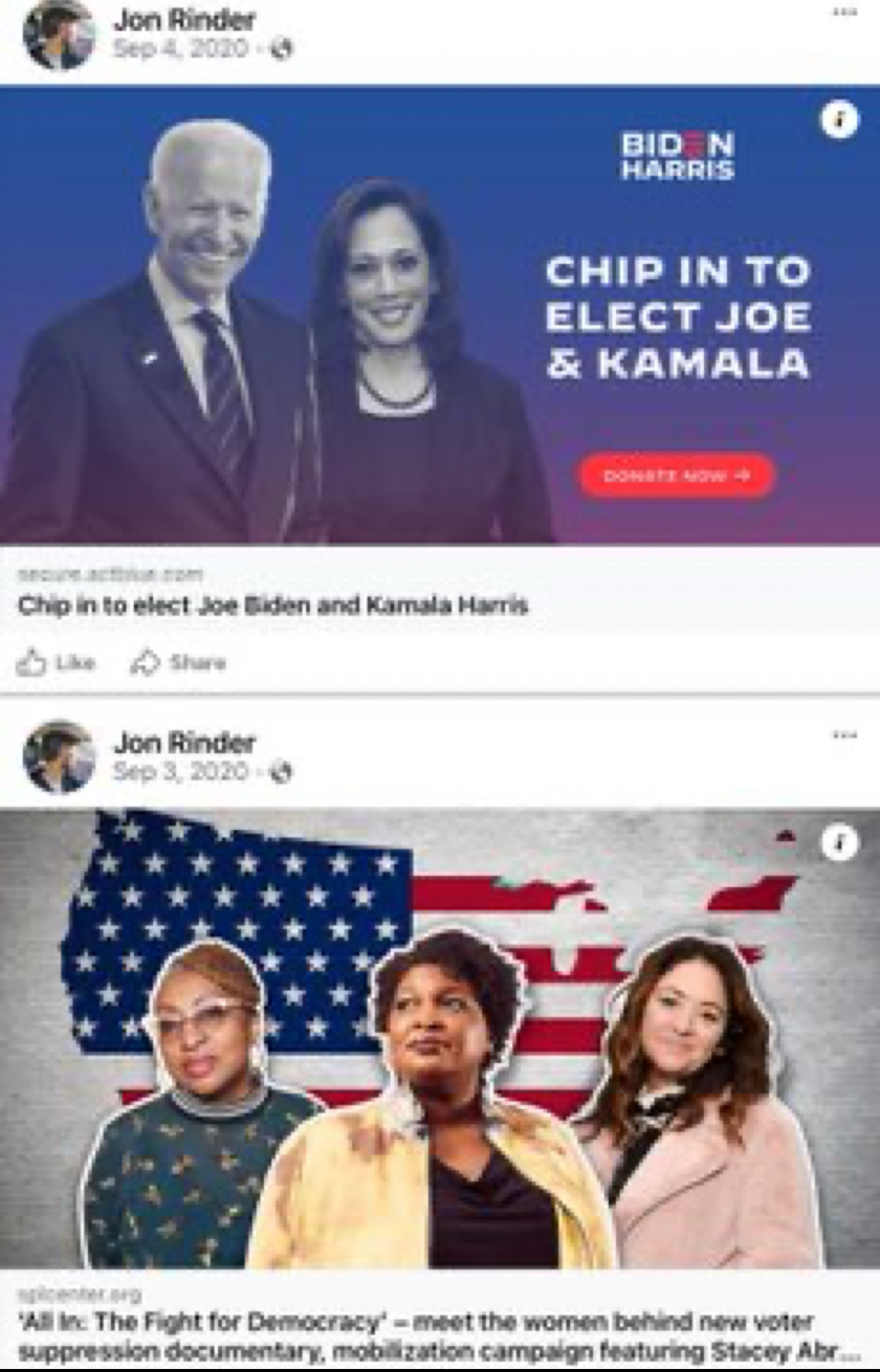Image resolution: width=880 pixels, height=1372 pixels.
Task: Like the Biden Harris donation post
Action: tap(57, 662)
